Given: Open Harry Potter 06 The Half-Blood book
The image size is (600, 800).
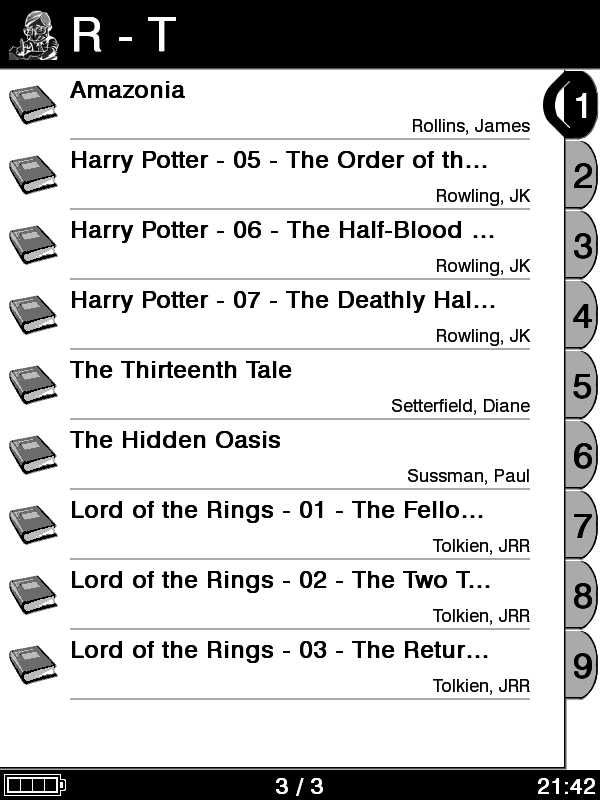Looking at the screenshot, I should [x=280, y=244].
